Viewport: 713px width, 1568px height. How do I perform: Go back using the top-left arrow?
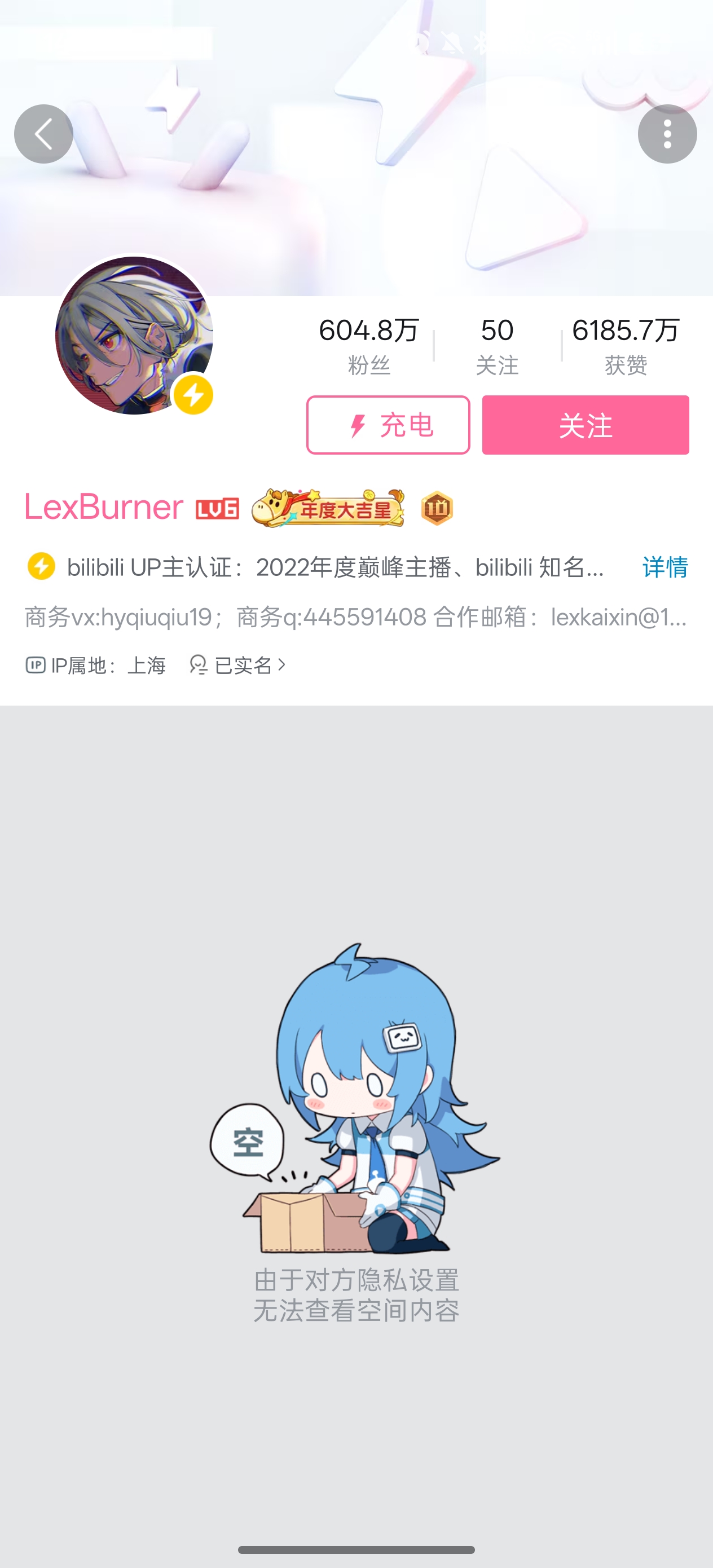(43, 134)
